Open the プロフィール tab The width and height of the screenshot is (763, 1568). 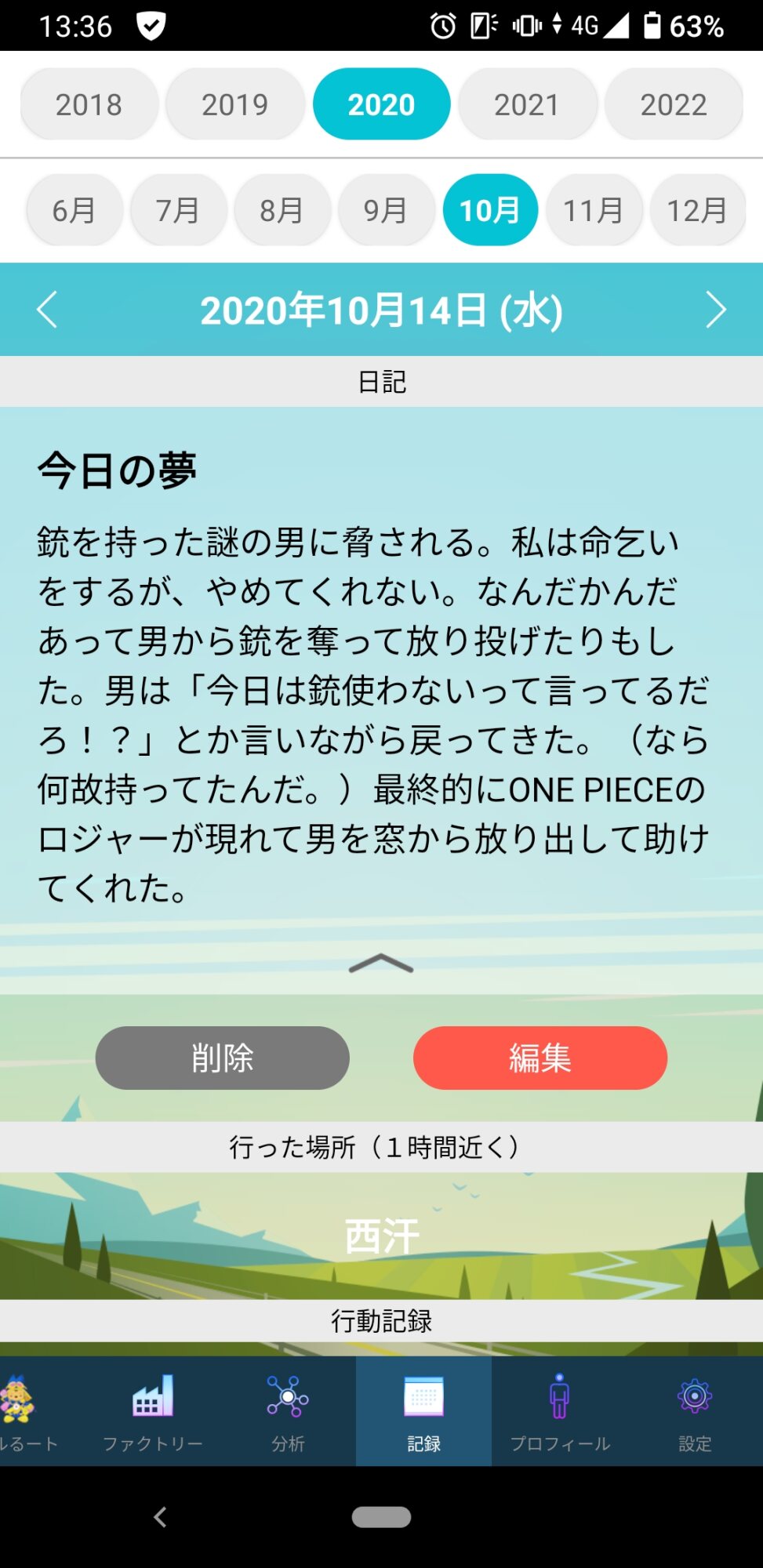[560, 1411]
